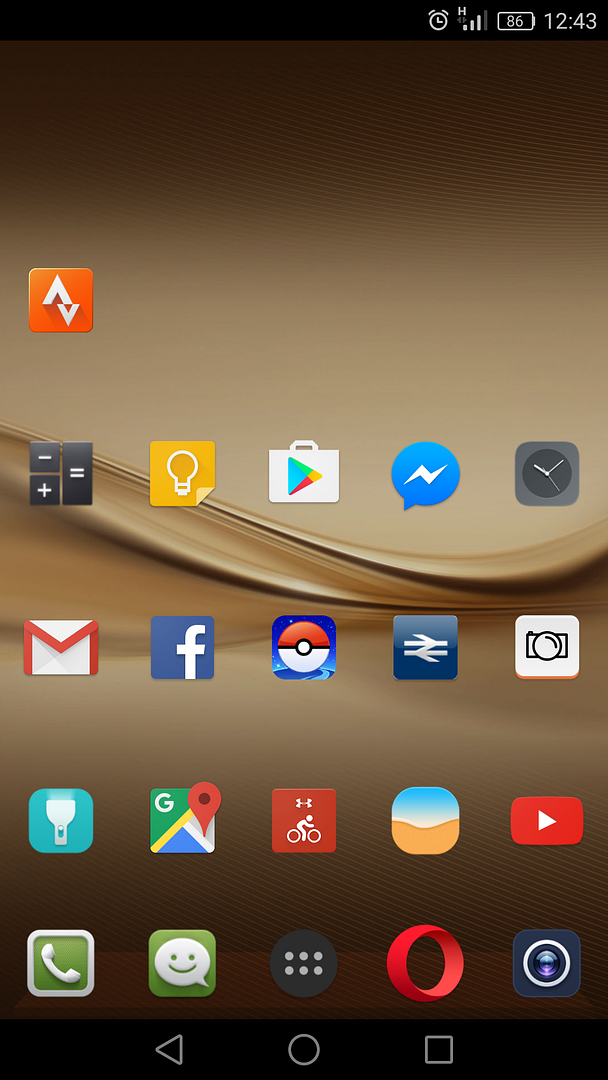Open Google Keep notes

tap(182, 474)
